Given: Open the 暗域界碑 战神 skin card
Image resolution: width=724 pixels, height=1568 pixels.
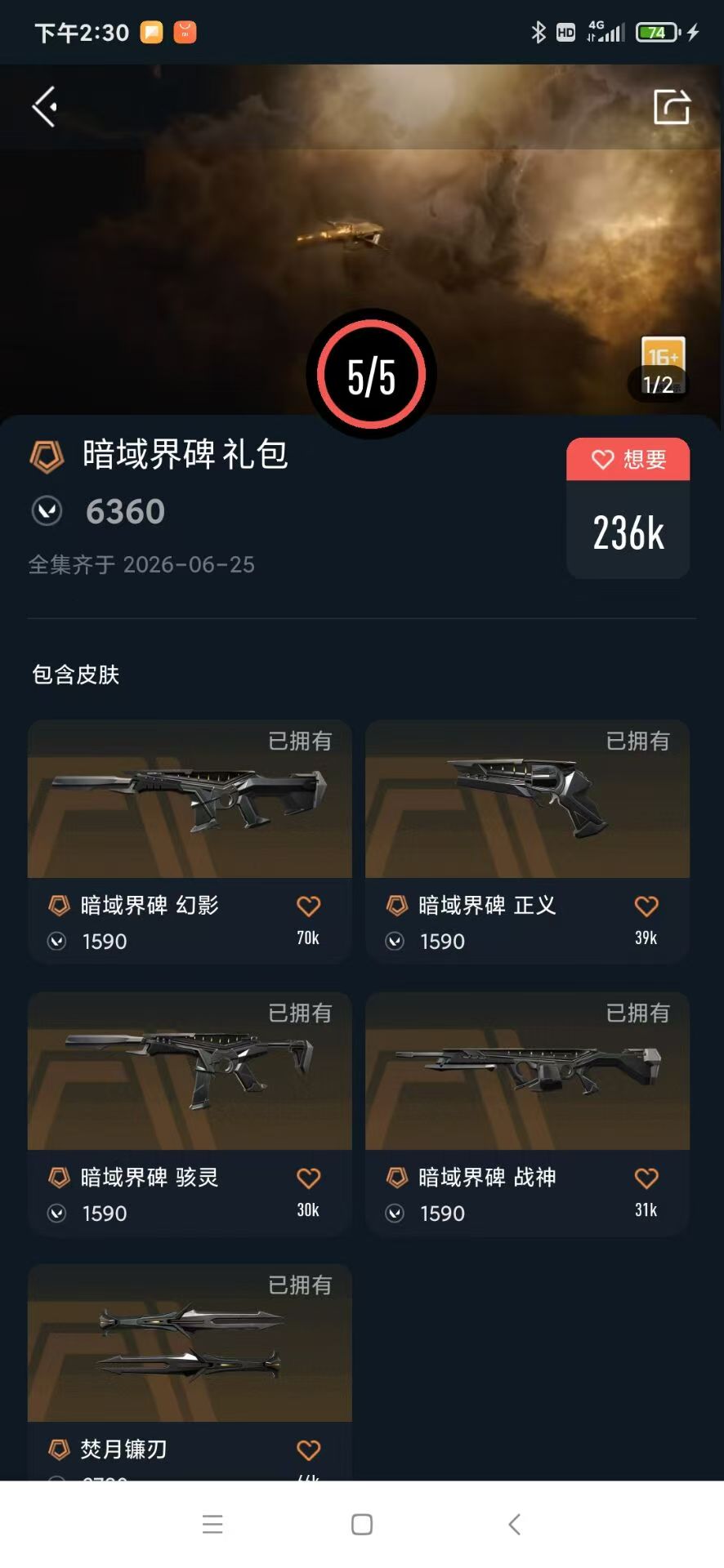Looking at the screenshot, I should tap(527, 1113).
